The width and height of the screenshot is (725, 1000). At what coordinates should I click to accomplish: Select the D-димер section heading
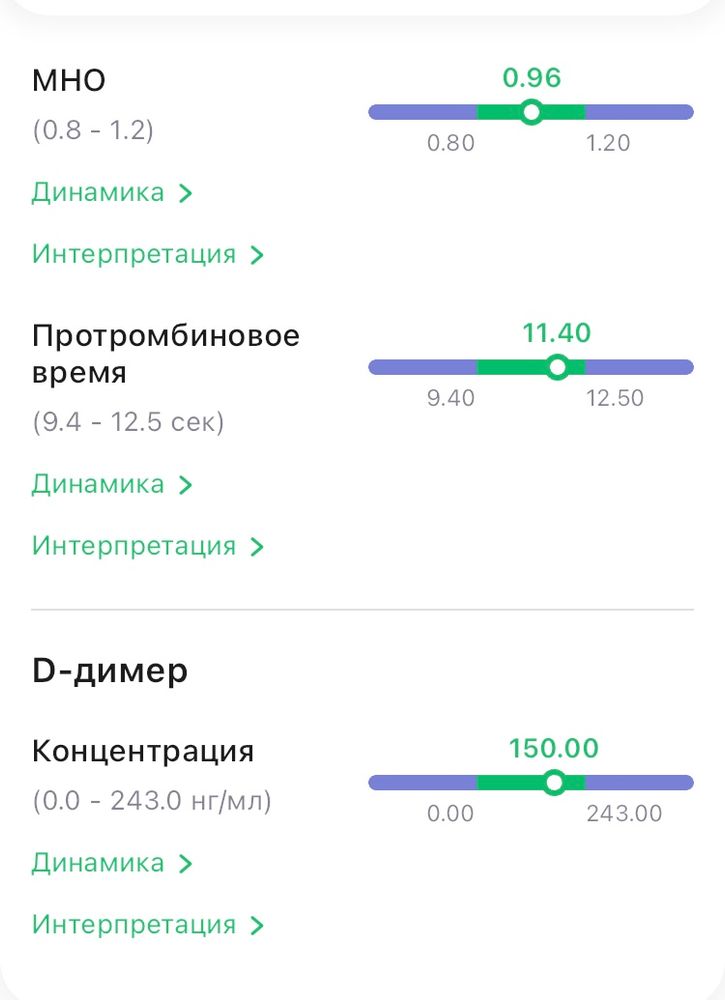click(x=110, y=670)
